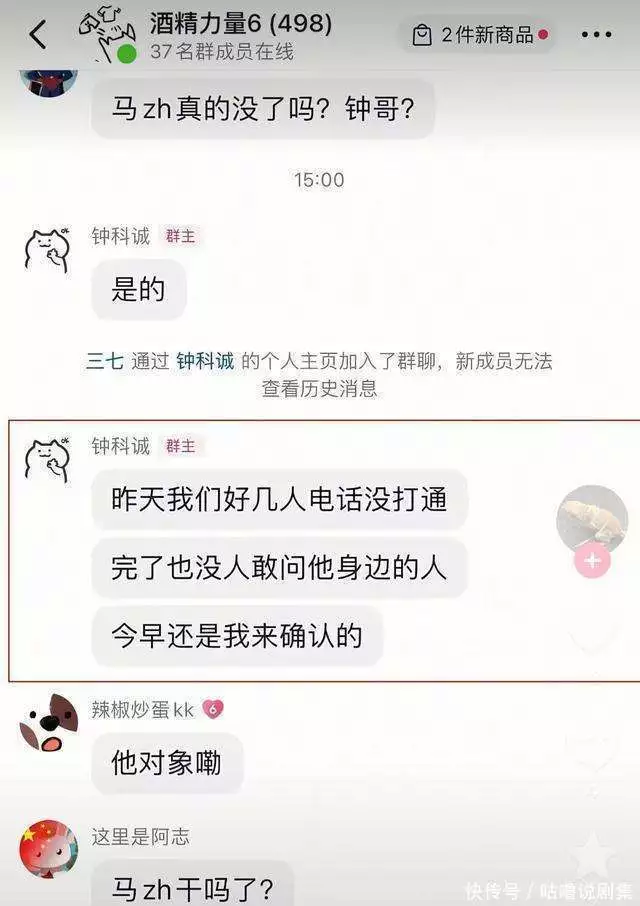Open 三七's profile link in the join notice

(x=104, y=362)
